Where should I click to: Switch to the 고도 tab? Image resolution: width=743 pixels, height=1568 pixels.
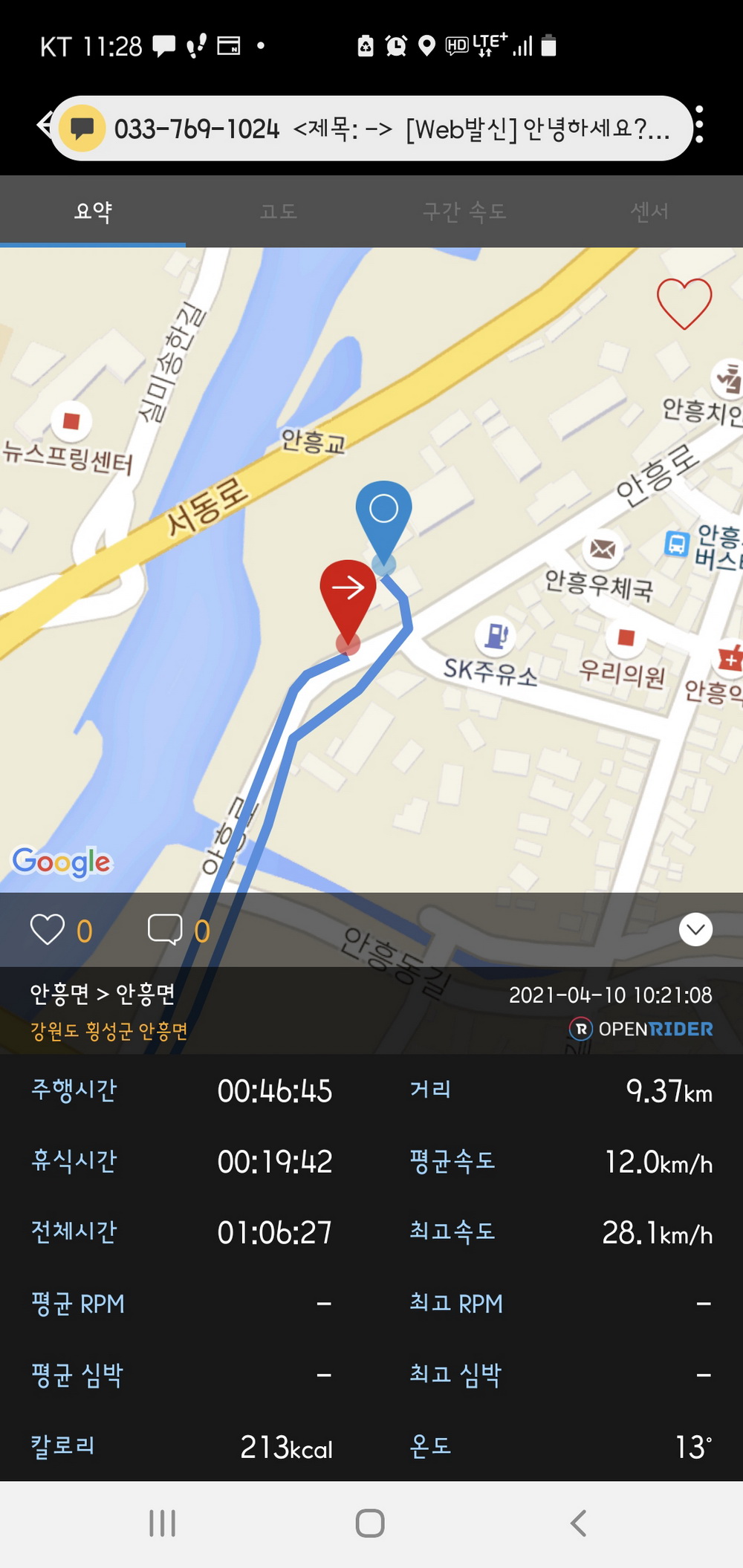[x=279, y=212]
